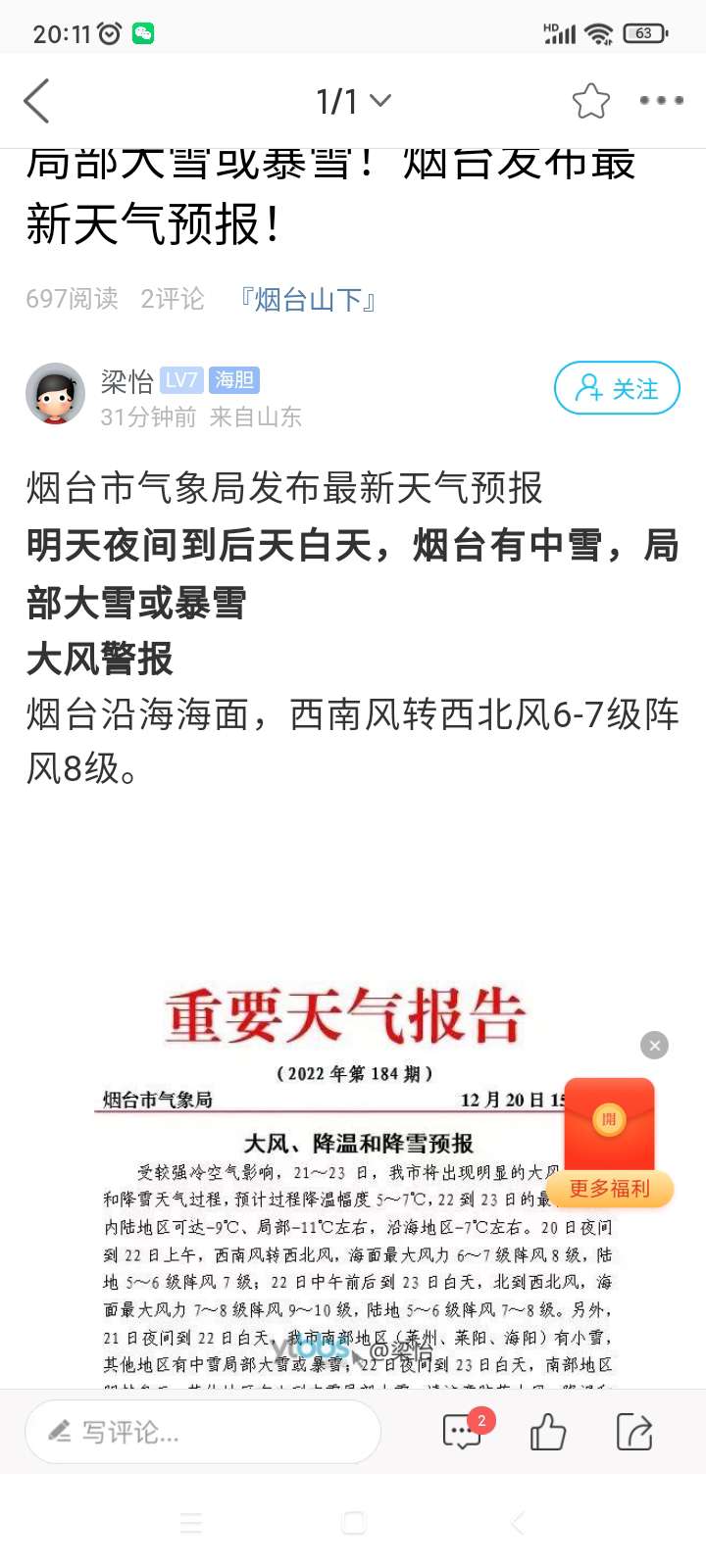Like this post with the thumbs-up

click(548, 1433)
